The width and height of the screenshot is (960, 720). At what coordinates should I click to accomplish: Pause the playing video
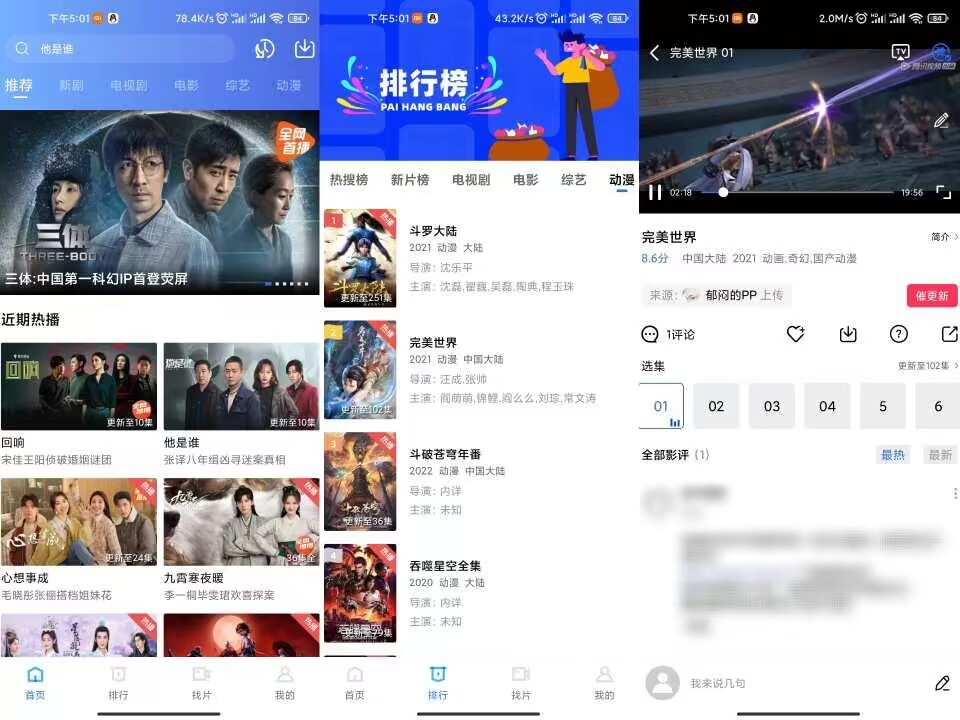655,192
